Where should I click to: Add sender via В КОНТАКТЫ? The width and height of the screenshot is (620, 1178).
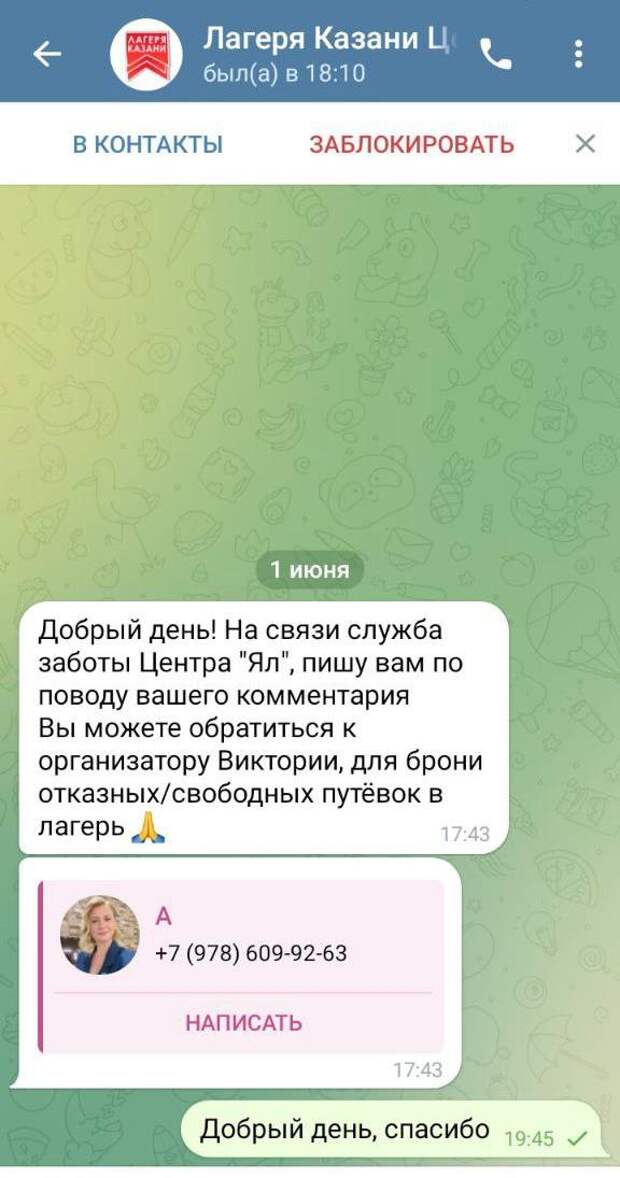(x=147, y=144)
